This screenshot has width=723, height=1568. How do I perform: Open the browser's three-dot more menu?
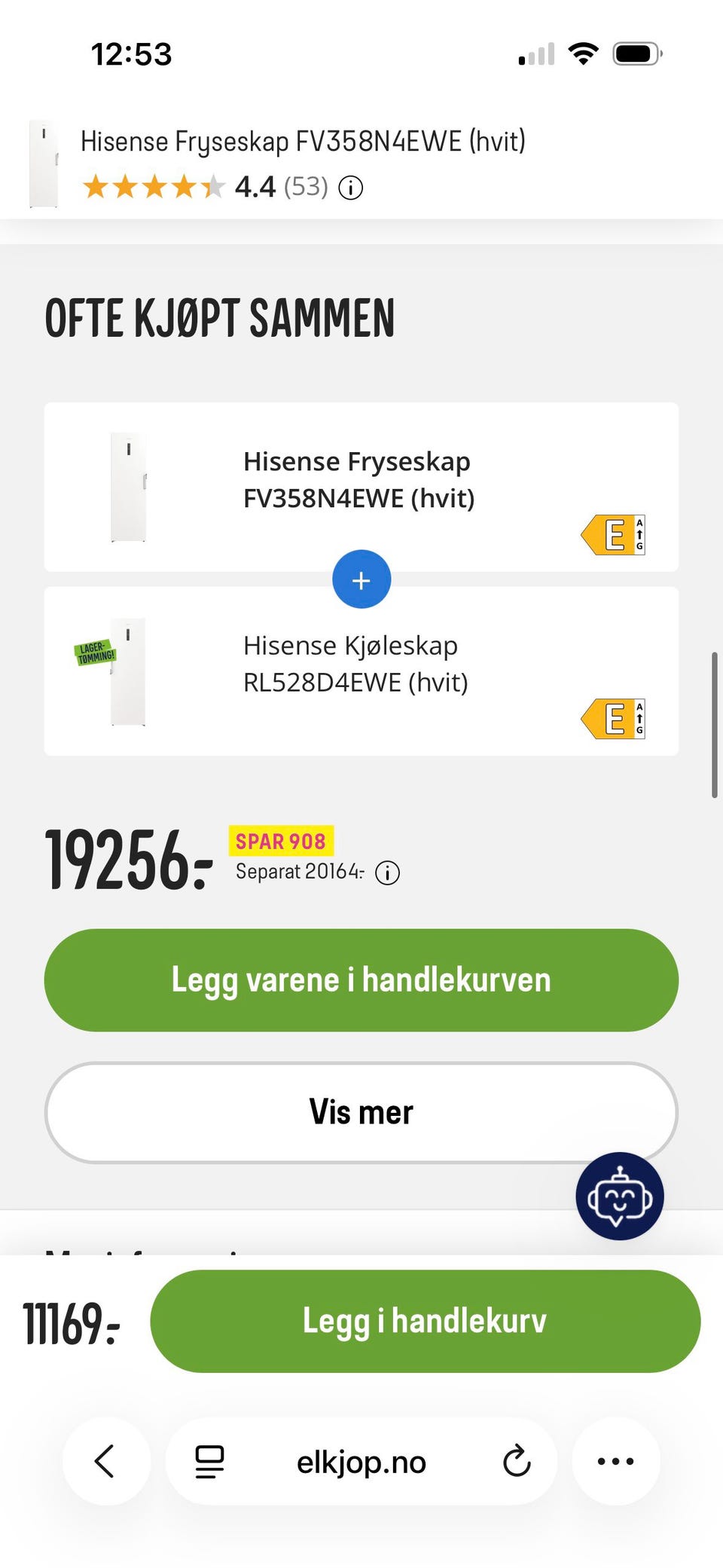[615, 1461]
